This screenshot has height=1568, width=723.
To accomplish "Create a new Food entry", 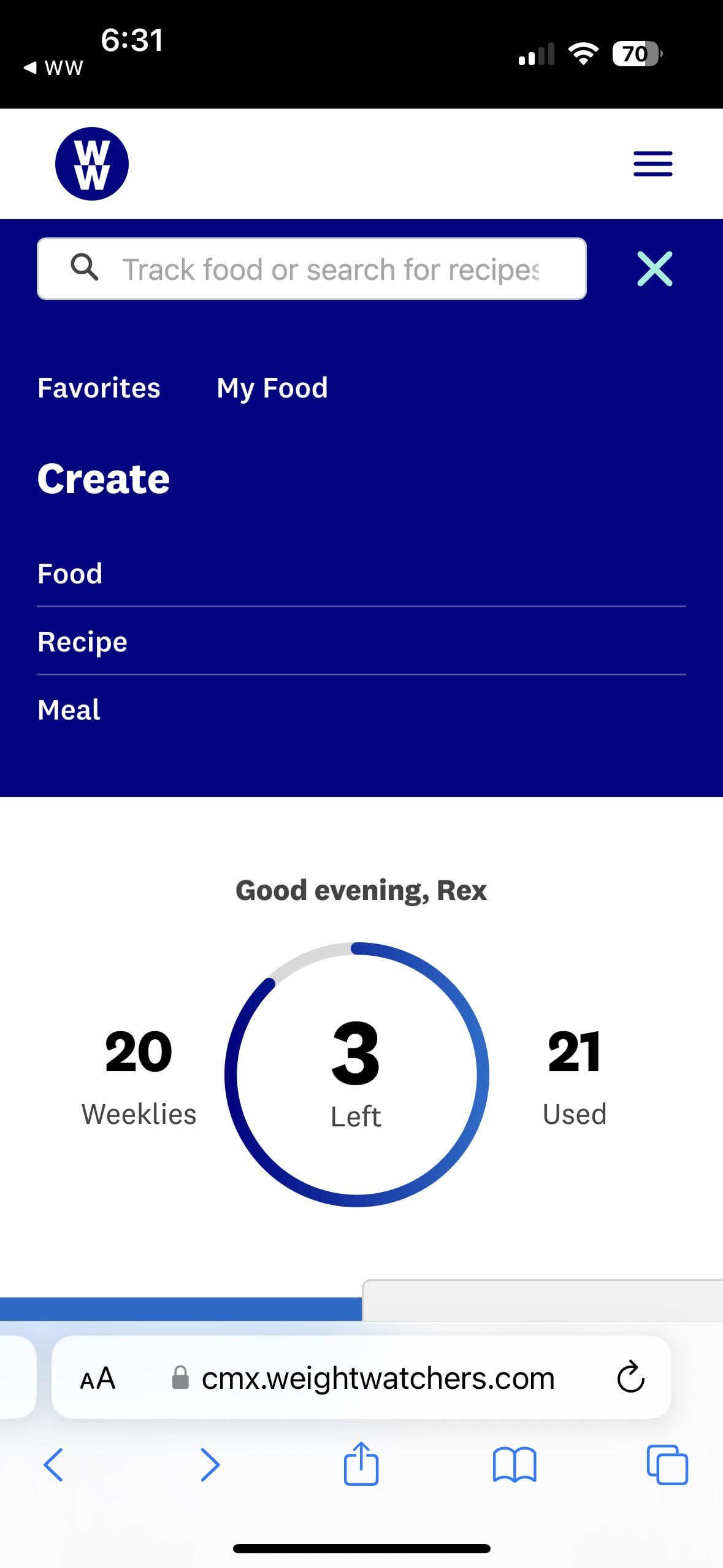I will click(70, 574).
